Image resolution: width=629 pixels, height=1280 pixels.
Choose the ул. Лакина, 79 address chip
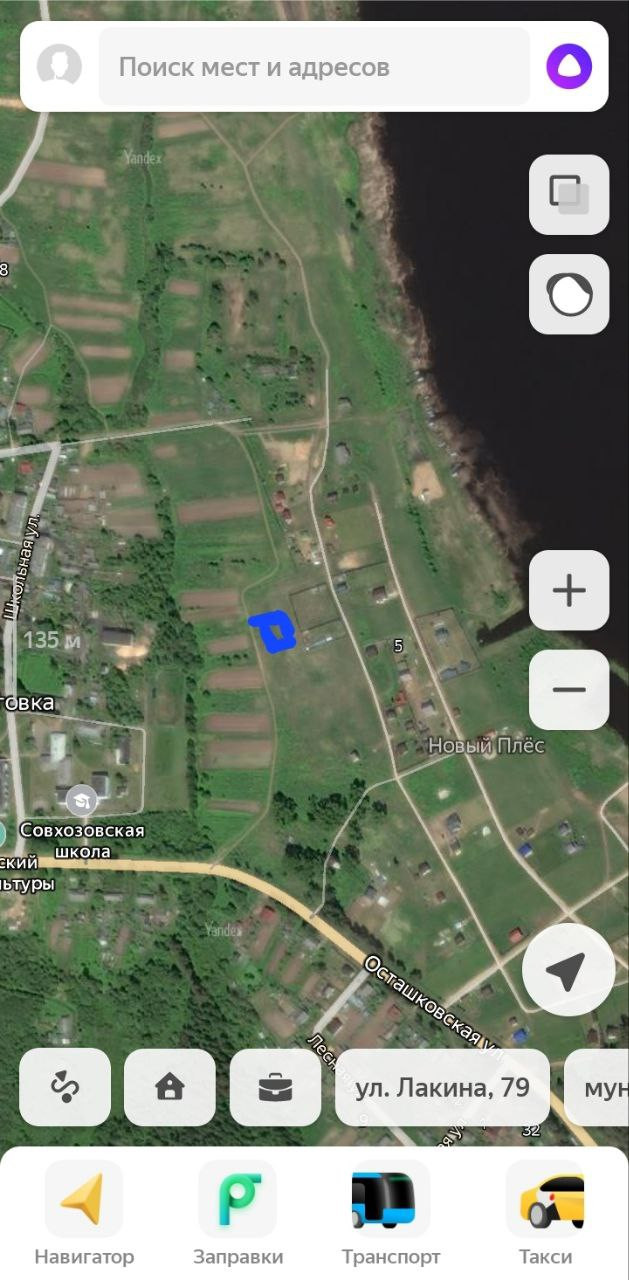point(442,1087)
